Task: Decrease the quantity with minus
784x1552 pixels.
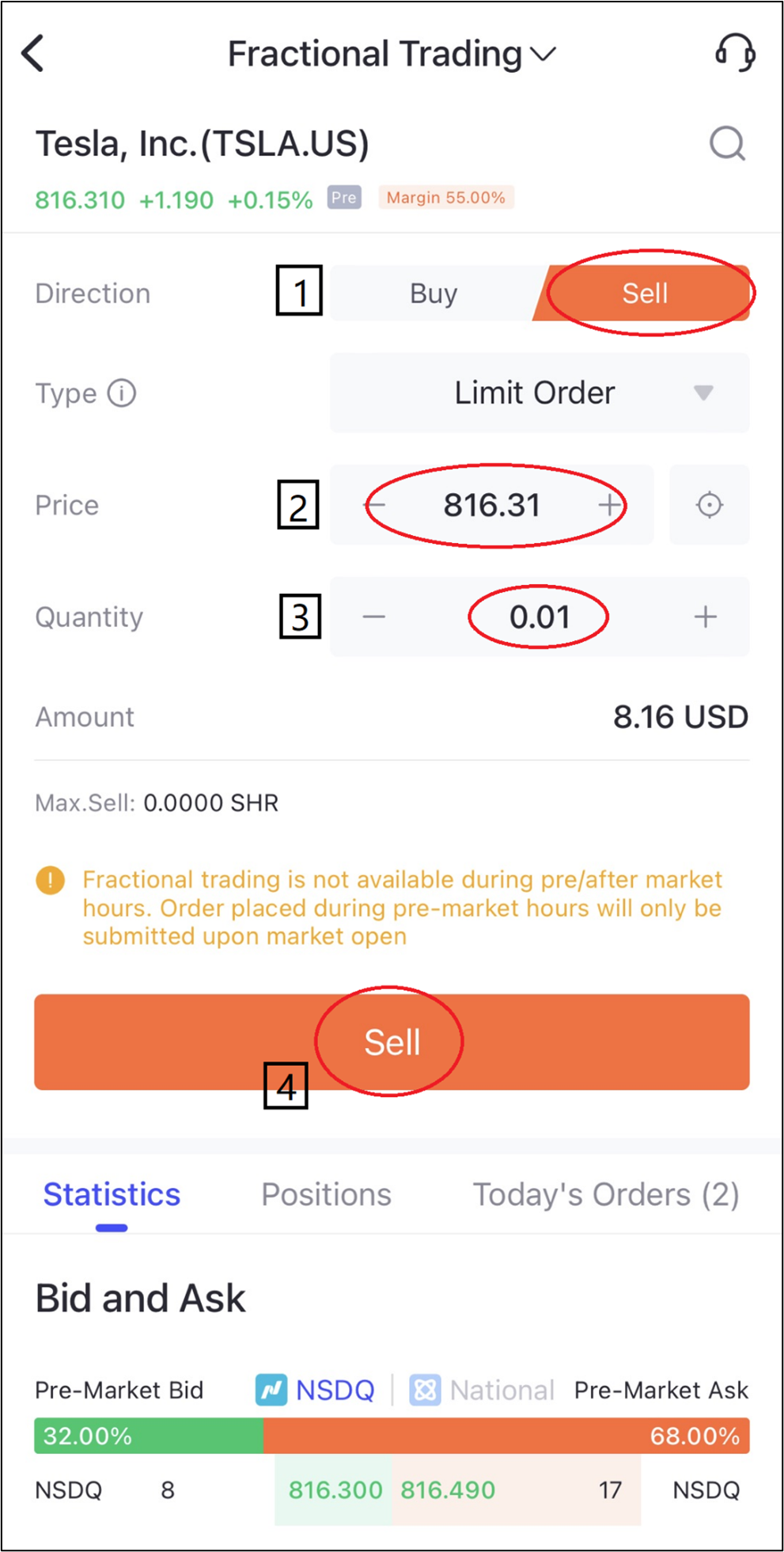Action: (x=373, y=617)
